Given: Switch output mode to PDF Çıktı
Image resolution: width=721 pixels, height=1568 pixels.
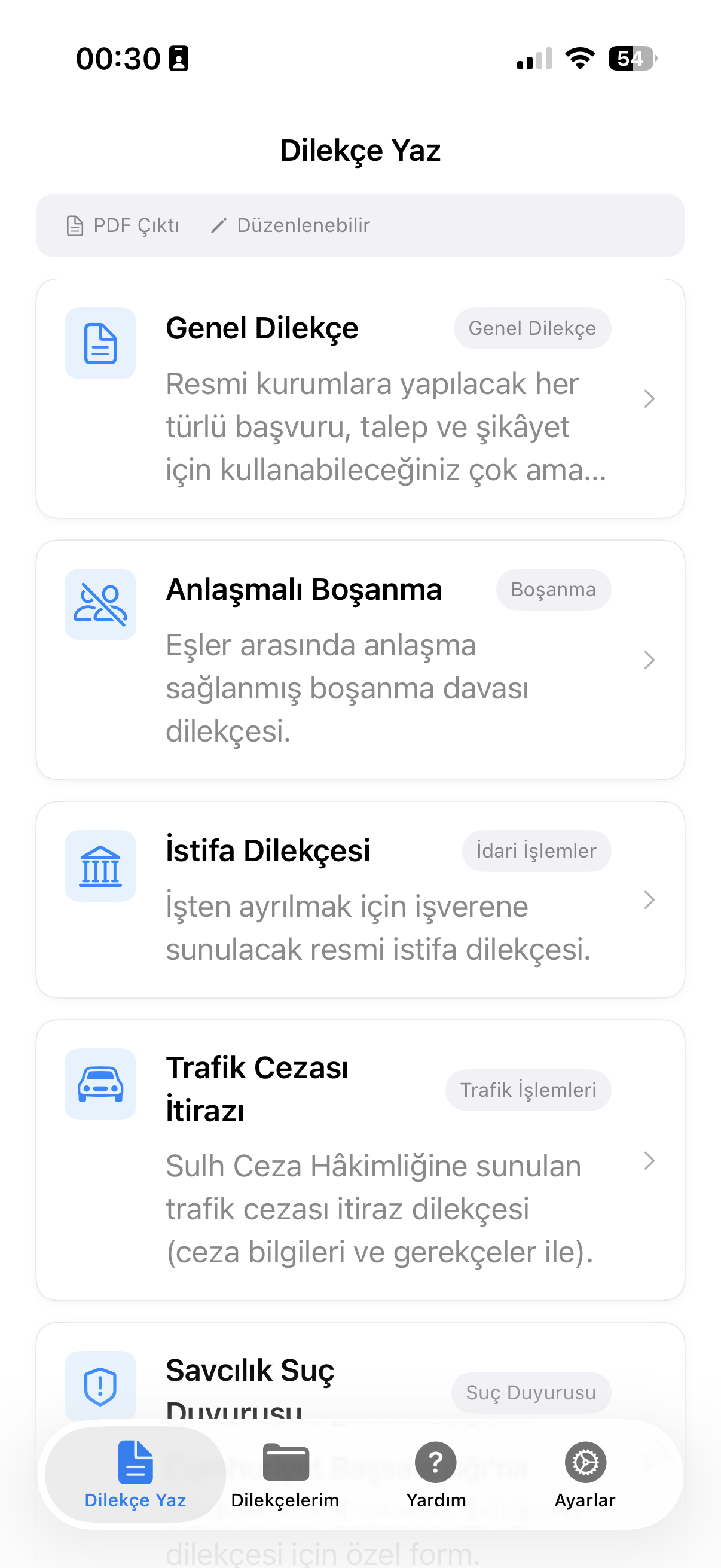Looking at the screenshot, I should (x=122, y=225).
